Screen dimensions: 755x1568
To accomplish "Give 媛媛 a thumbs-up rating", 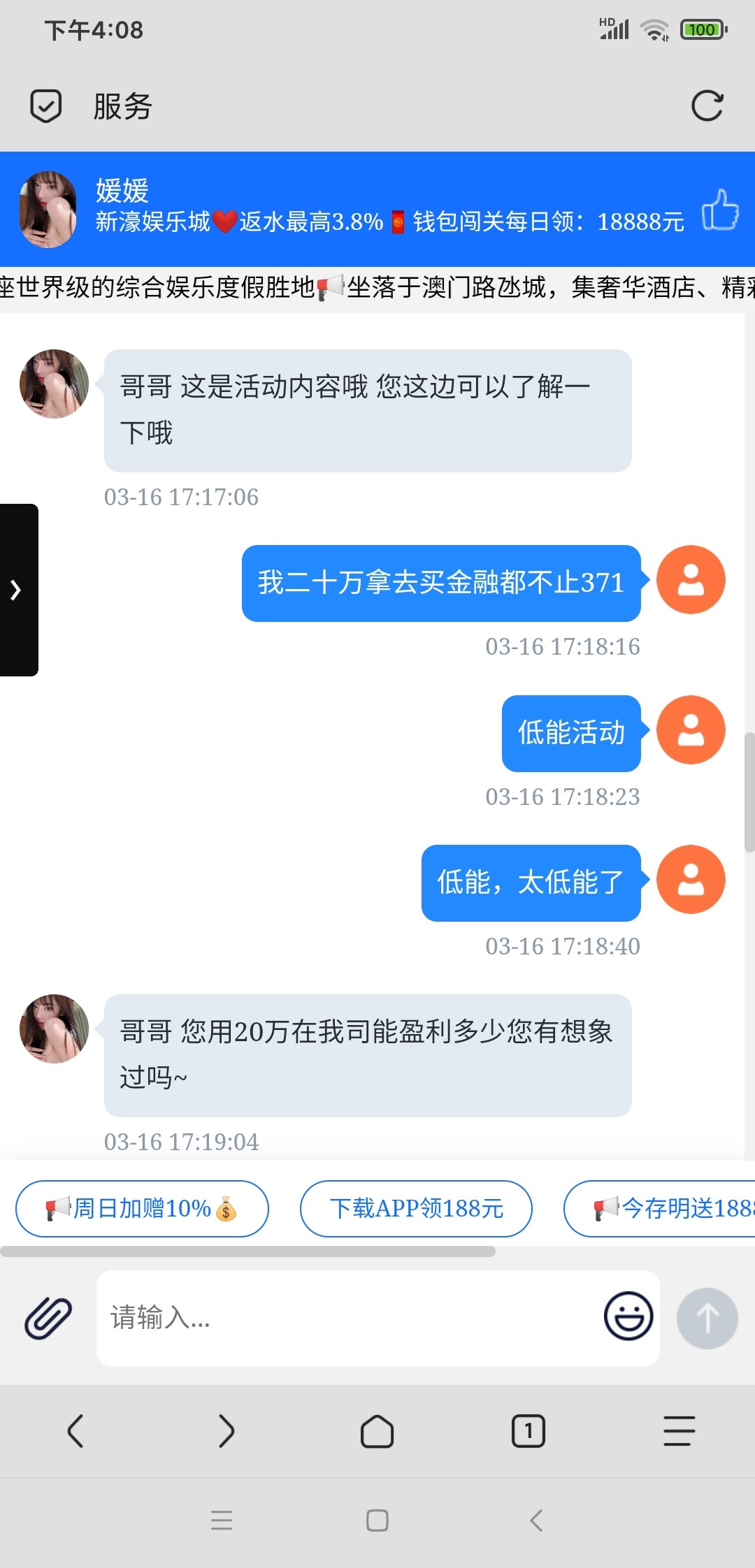I will [720, 210].
